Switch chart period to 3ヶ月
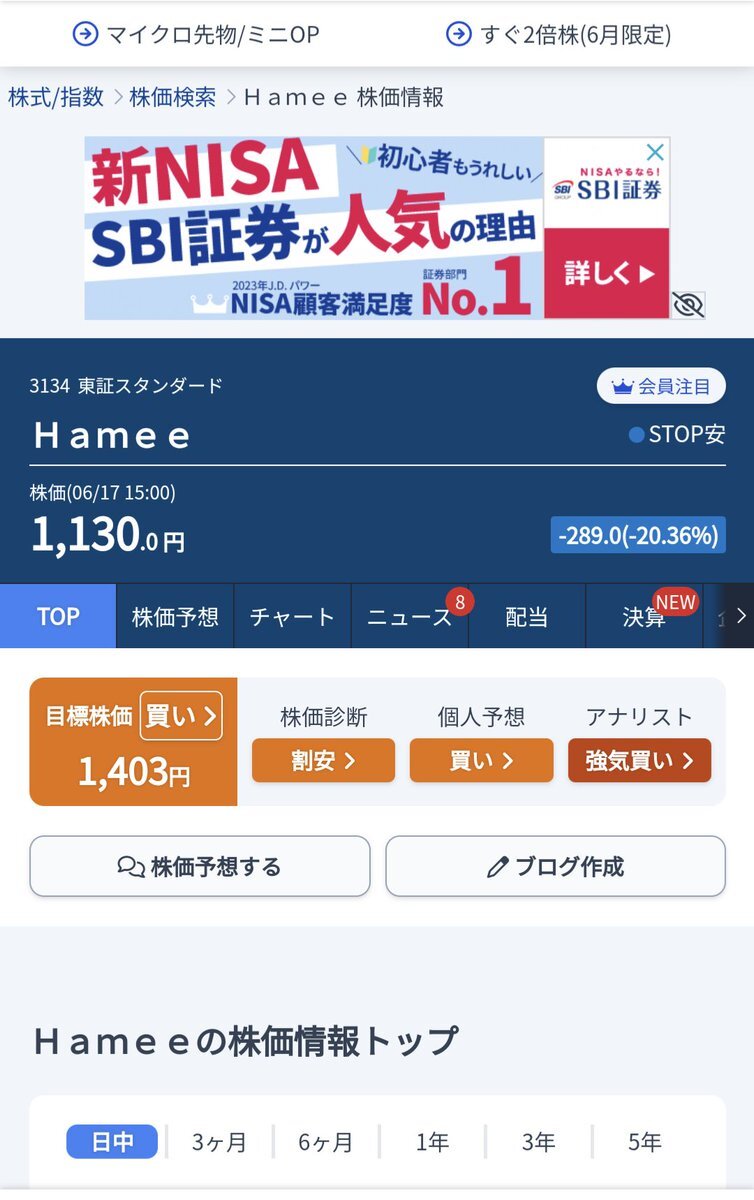Viewport: 754px width, 1200px height. tap(218, 1140)
